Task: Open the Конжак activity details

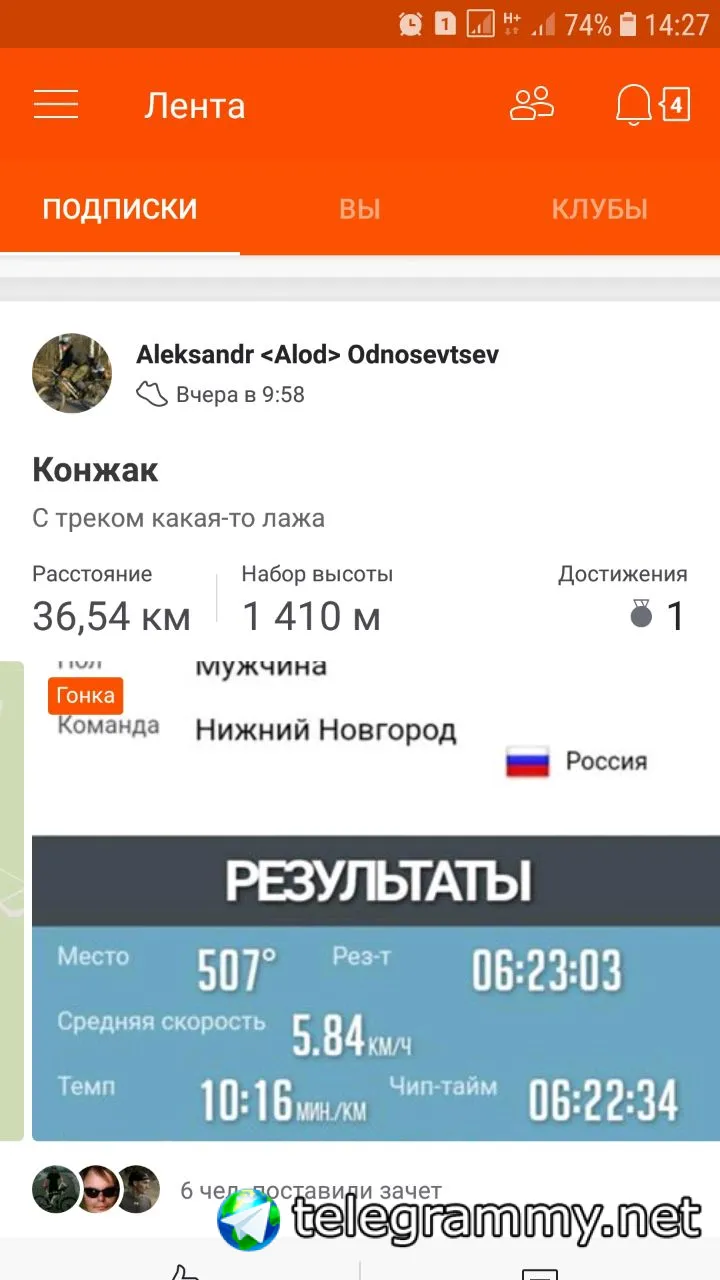Action: [x=96, y=470]
